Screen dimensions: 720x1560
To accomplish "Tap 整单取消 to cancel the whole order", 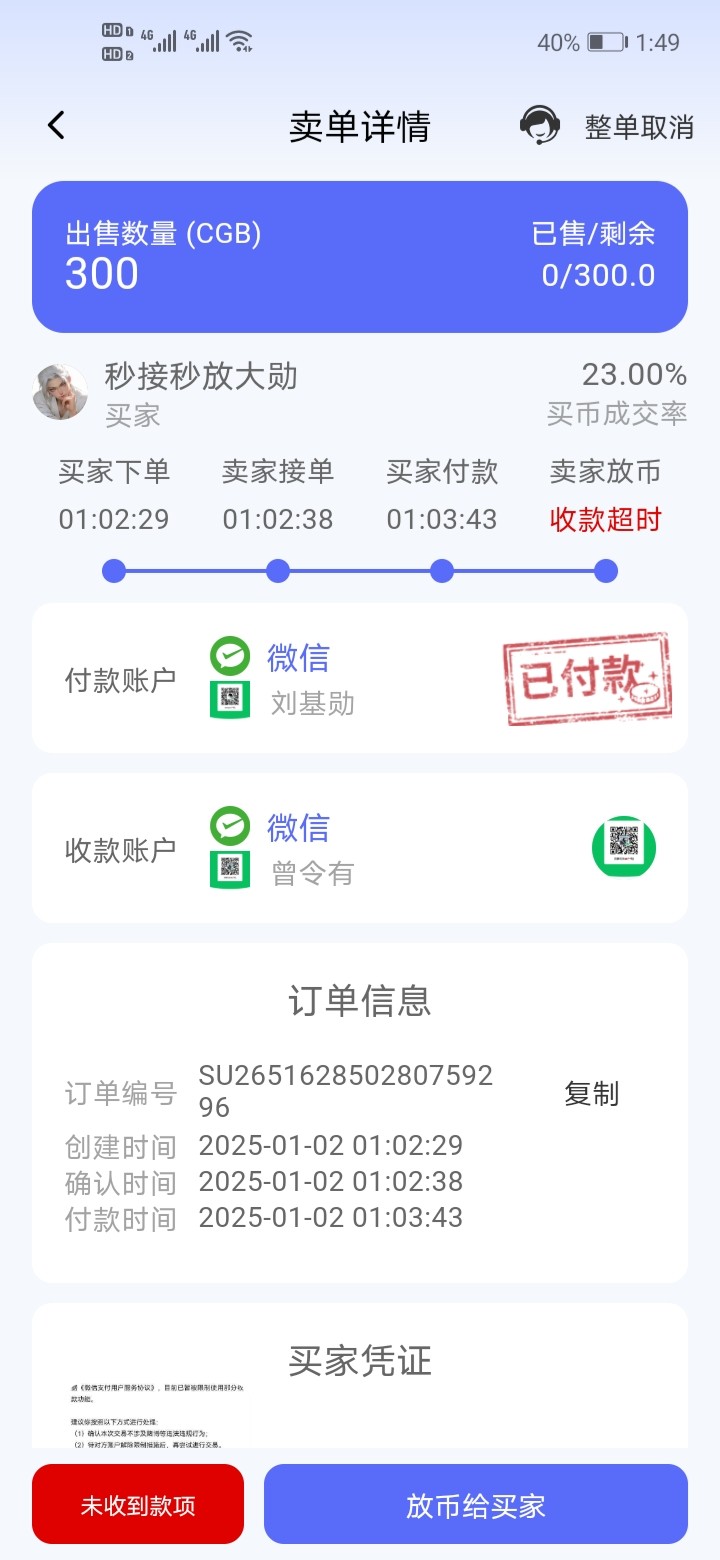I will coord(639,127).
